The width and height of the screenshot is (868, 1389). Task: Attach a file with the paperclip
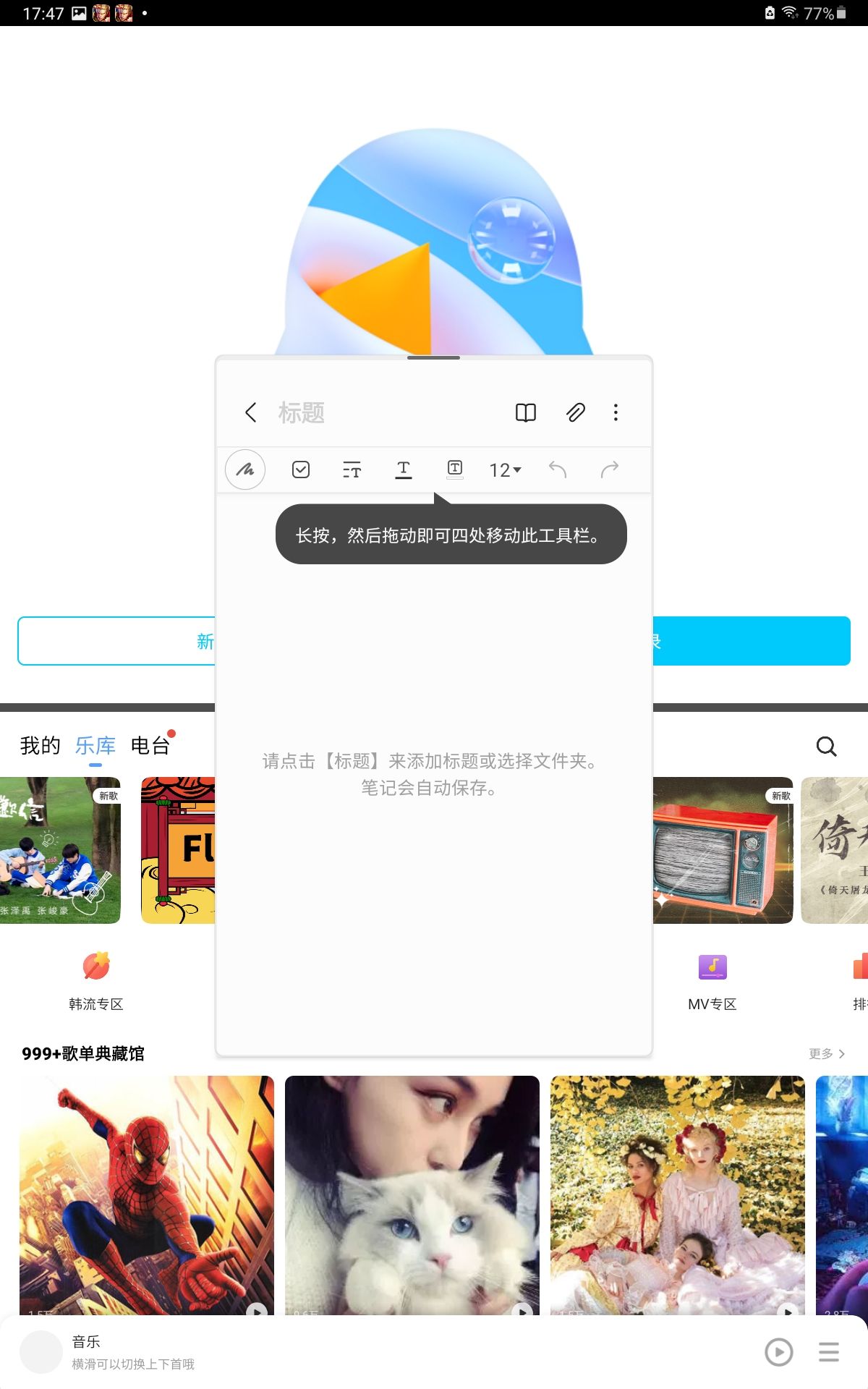(x=575, y=412)
